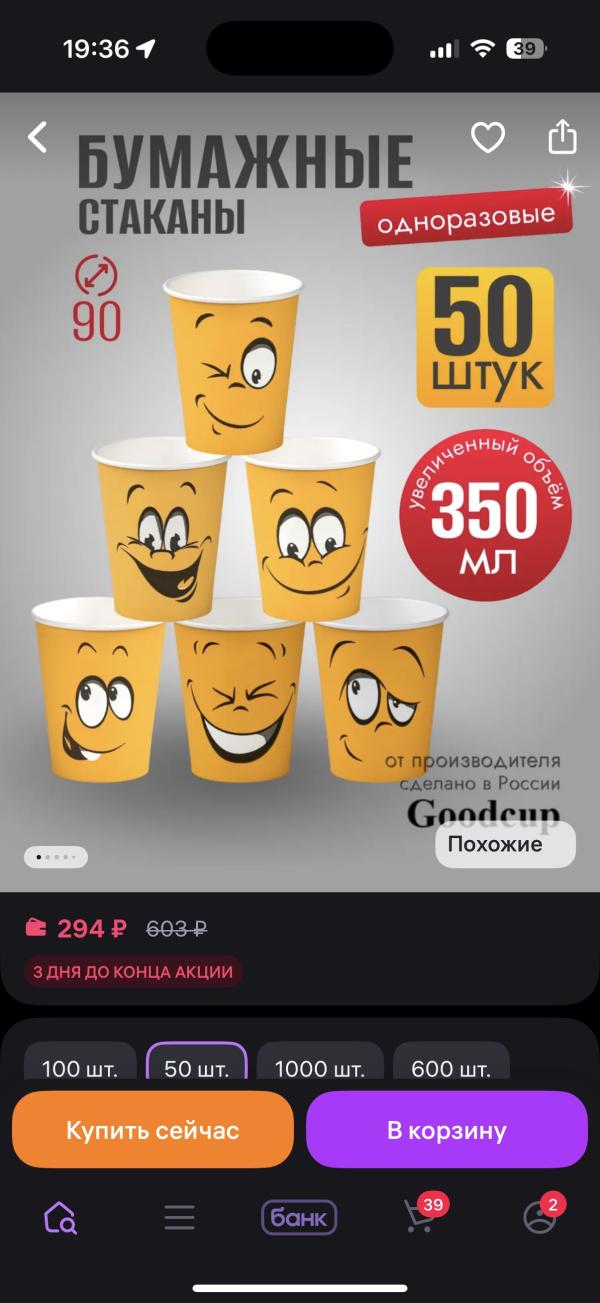Open the profile tab

pos(540,1217)
